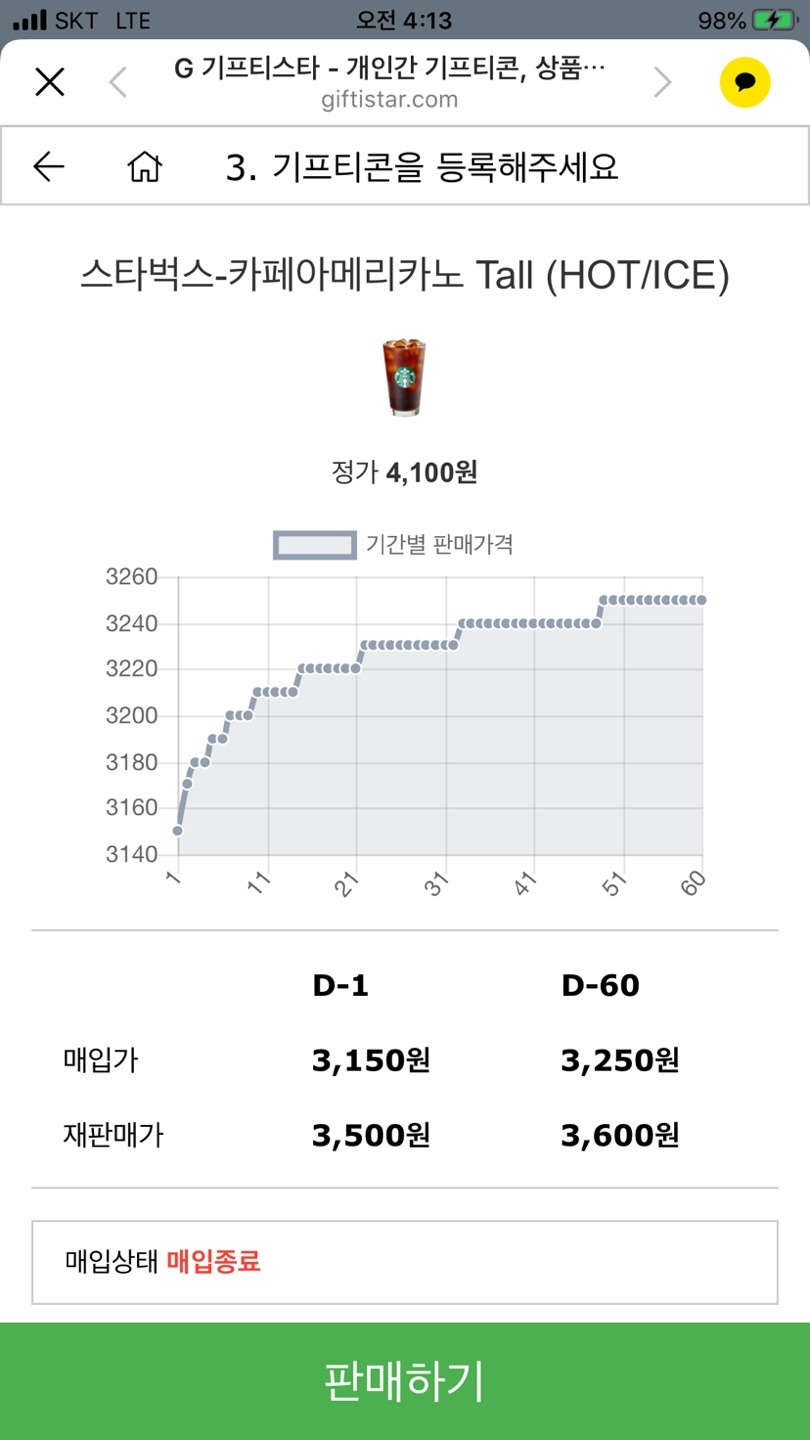810x1440 pixels.
Task: Open the yellow KakaoTalk chat icon
Action: coord(745,82)
